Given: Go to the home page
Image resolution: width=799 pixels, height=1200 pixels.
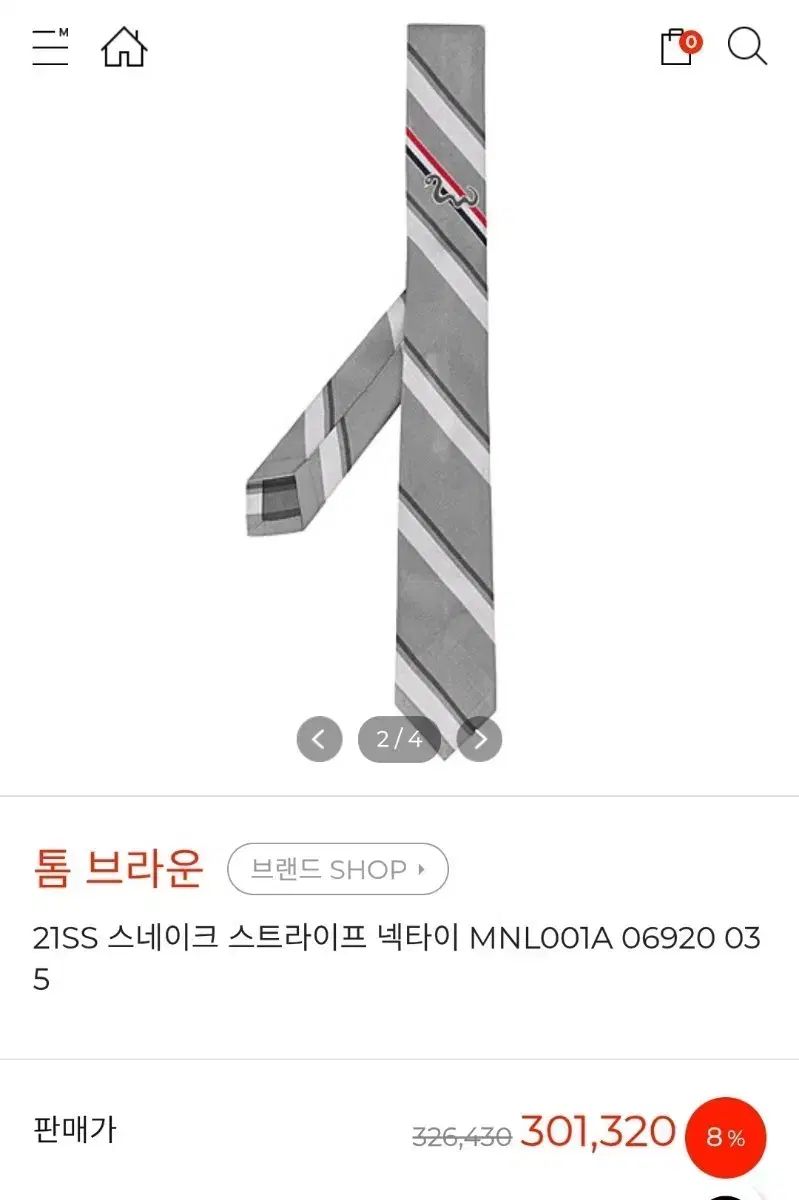Looking at the screenshot, I should tap(124, 47).
